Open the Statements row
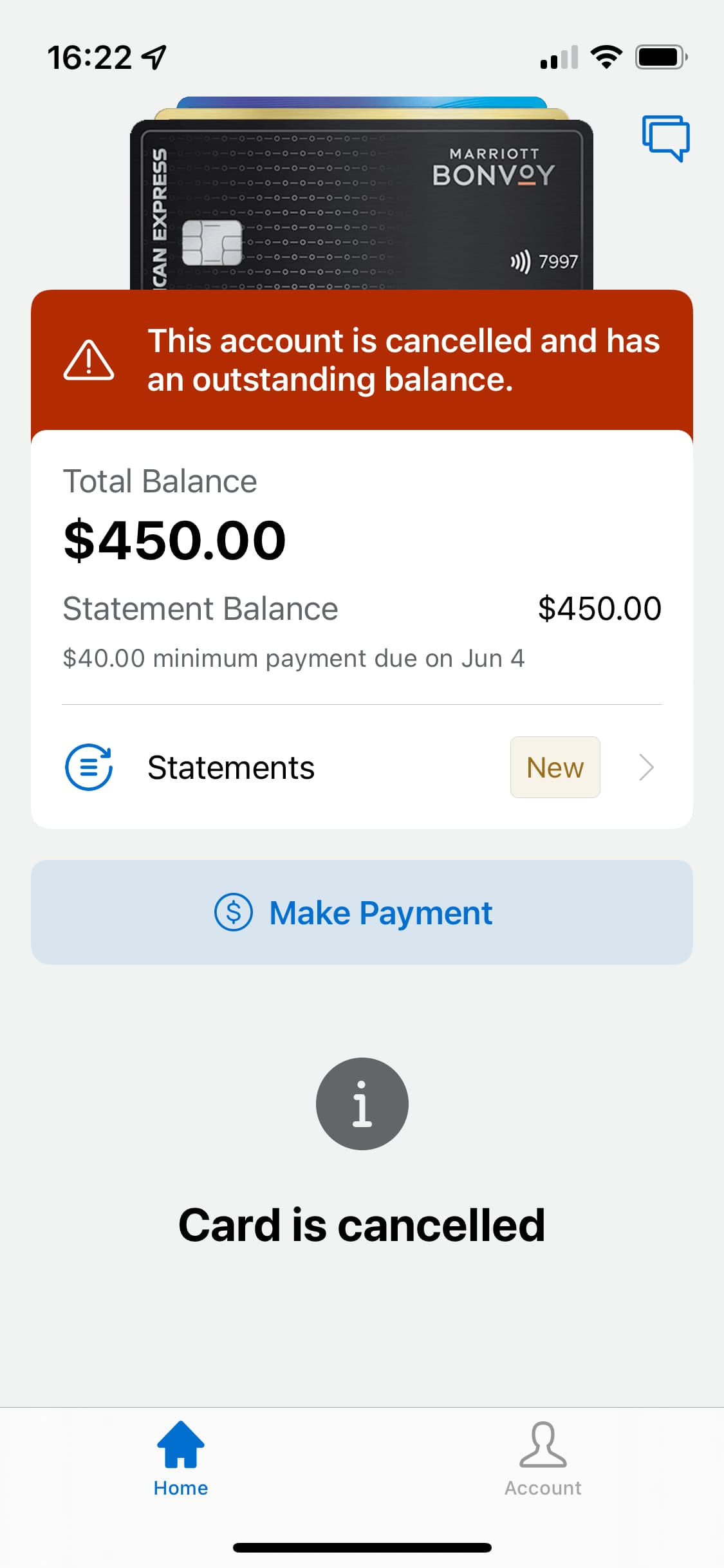The width and height of the screenshot is (724, 1568). tap(361, 767)
